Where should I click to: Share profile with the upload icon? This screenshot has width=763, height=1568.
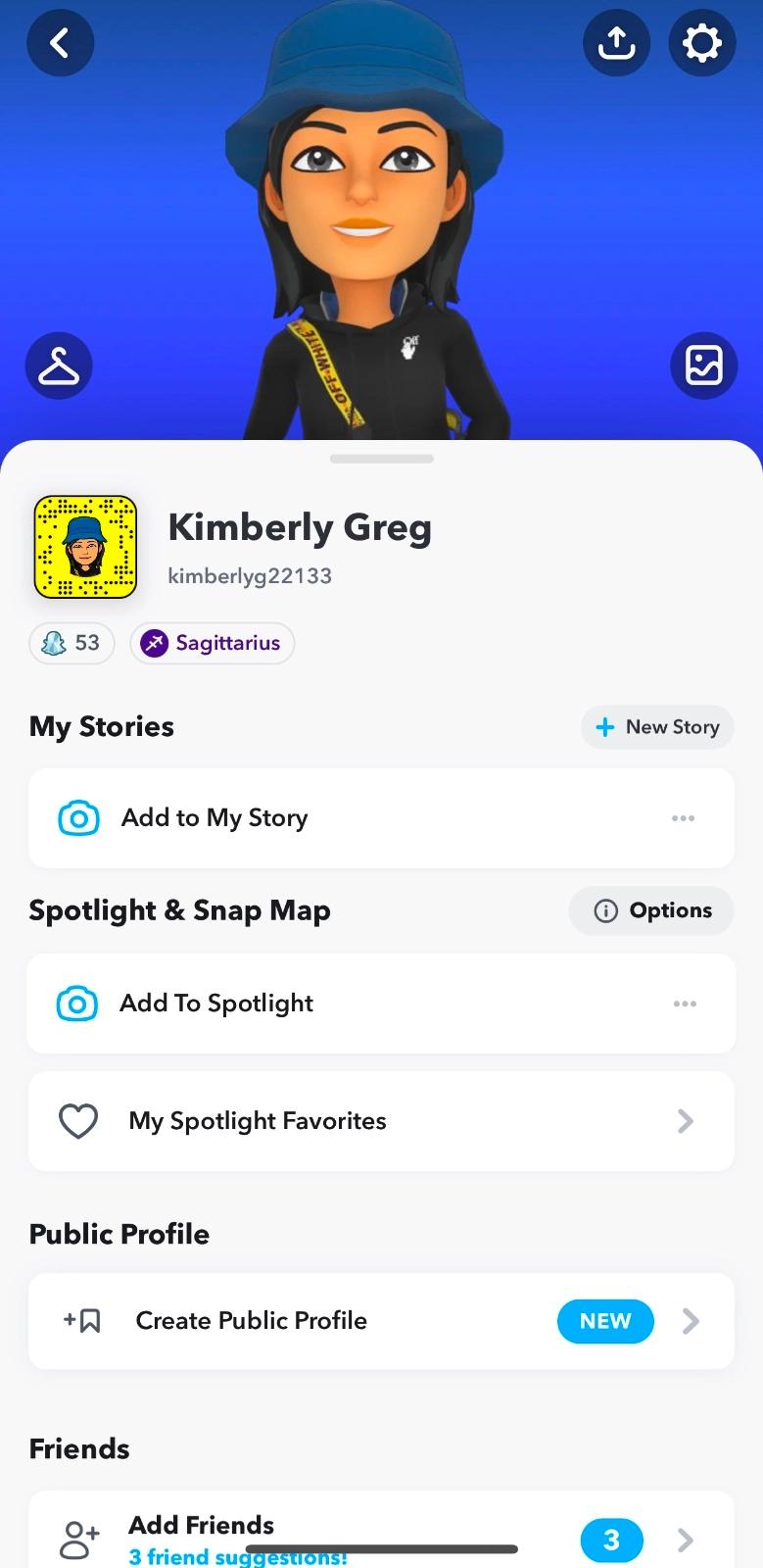coord(616,42)
